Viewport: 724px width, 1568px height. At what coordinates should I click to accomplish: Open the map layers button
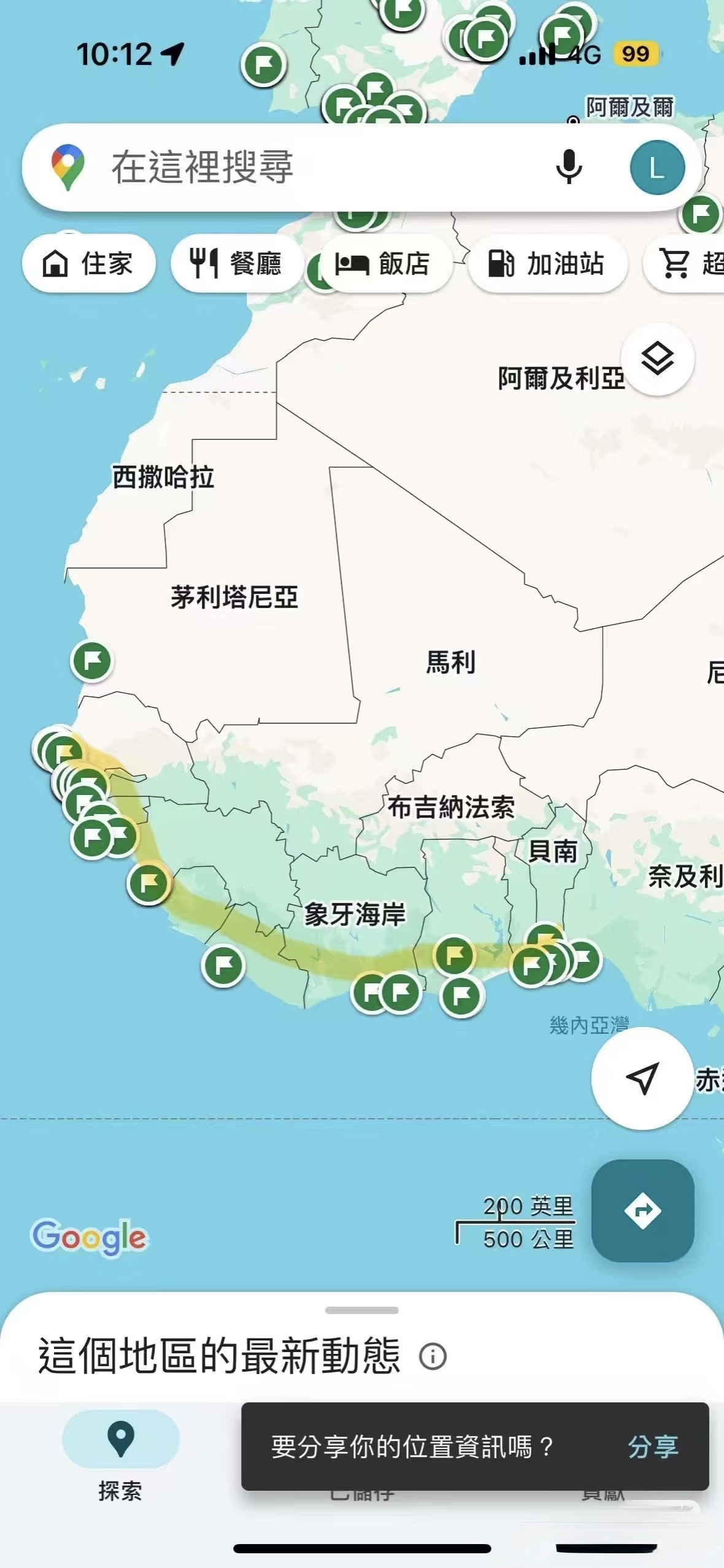point(657,358)
